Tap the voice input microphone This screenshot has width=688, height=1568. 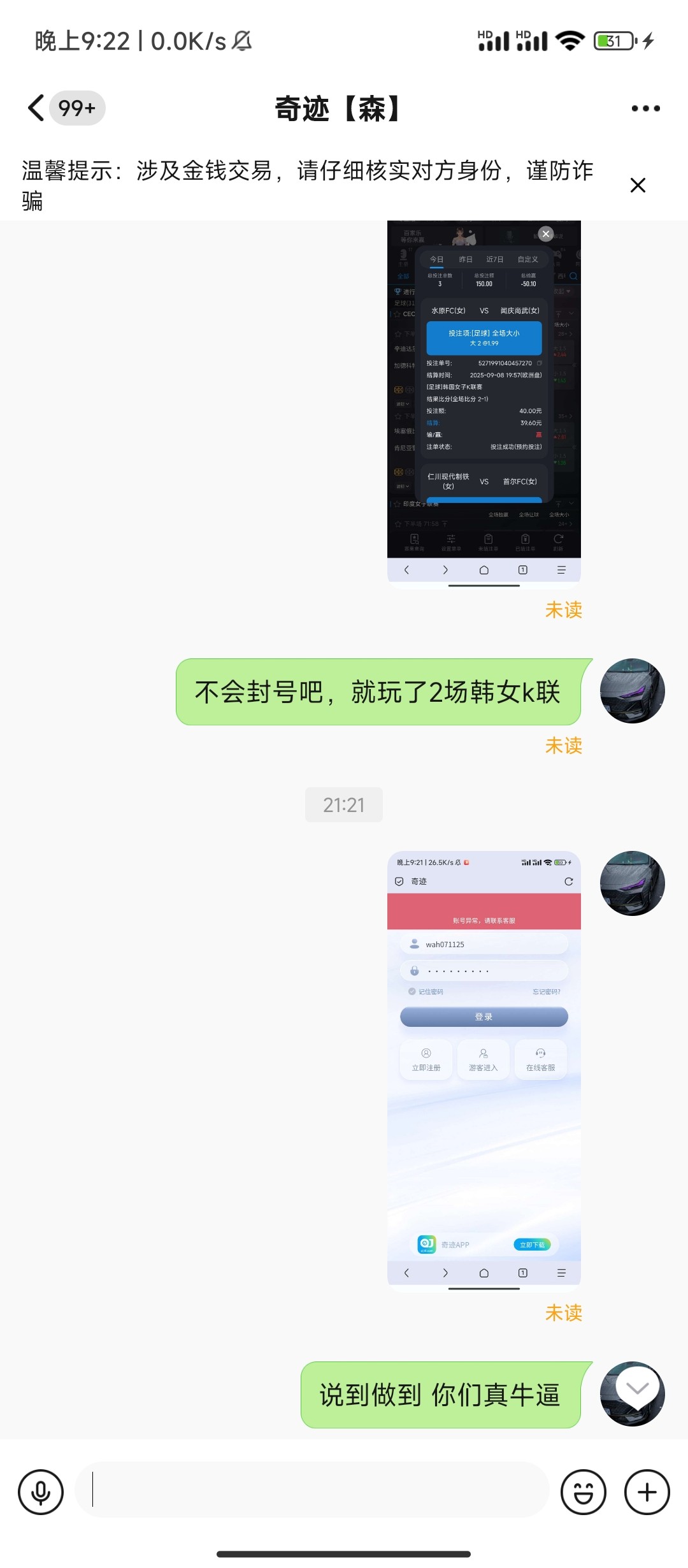click(x=41, y=1492)
